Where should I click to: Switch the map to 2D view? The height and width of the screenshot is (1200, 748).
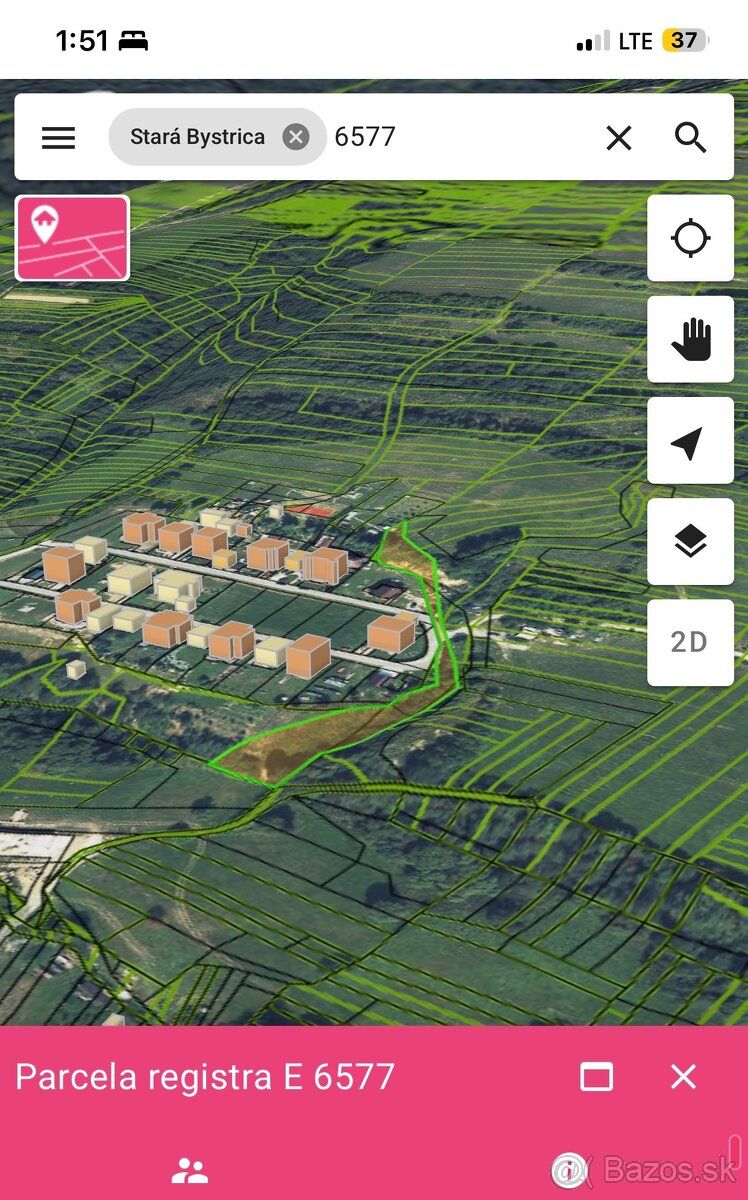(690, 642)
